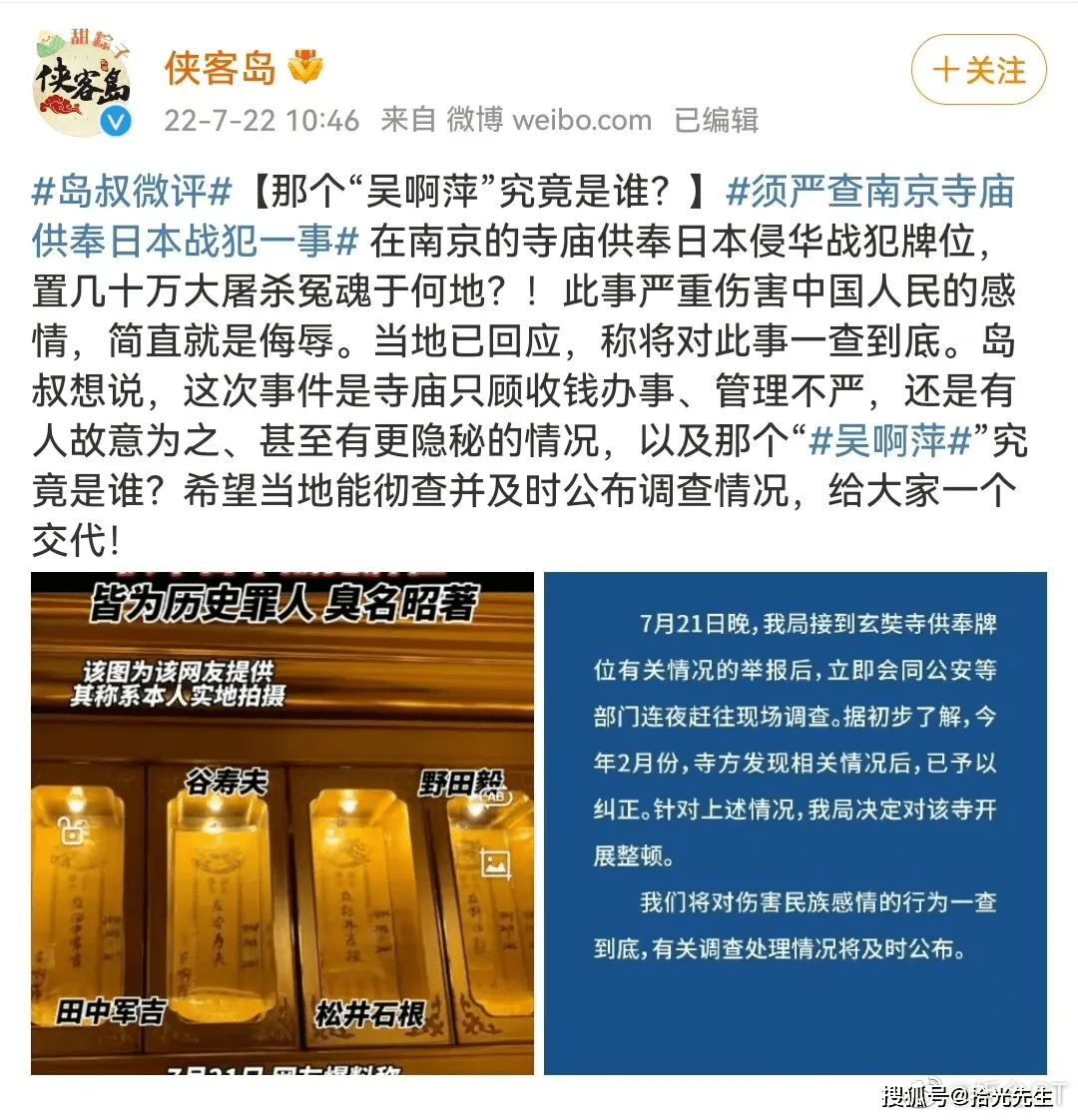
Task: View the golden memorial tablets photo
Action: coord(282,823)
